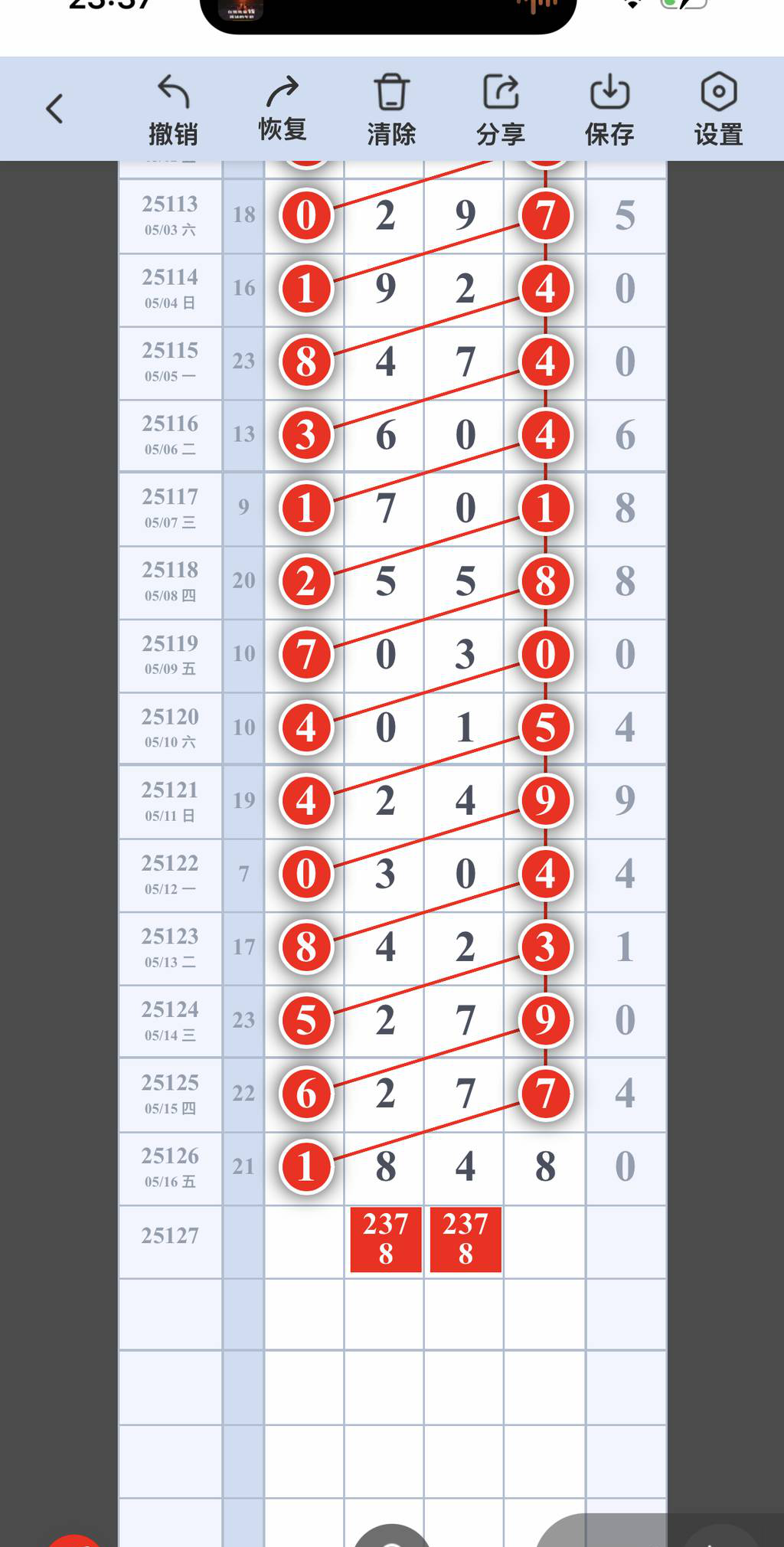Screen dimensions: 784x1547
Task: Save the chart with 保存
Action: click(609, 110)
